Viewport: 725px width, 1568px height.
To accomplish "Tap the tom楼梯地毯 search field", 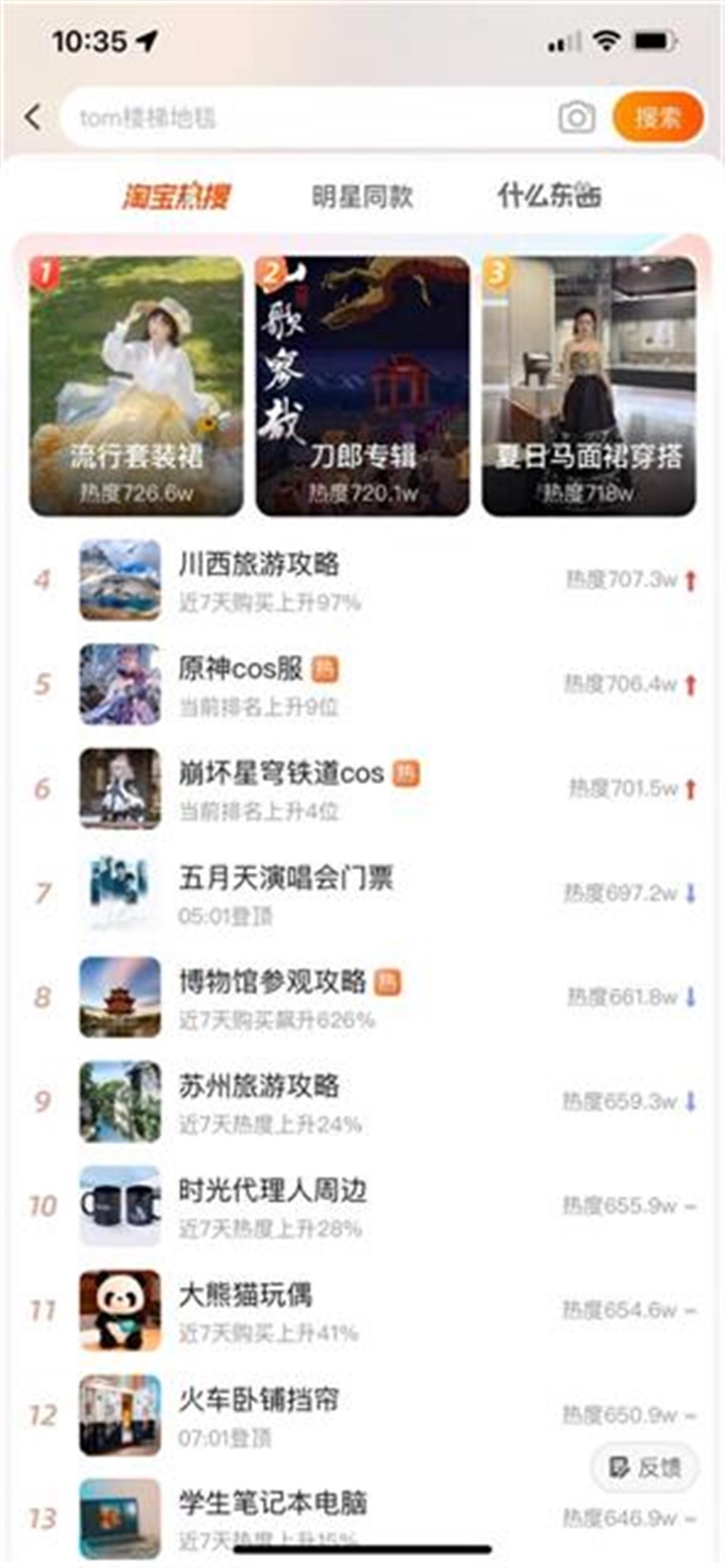I will (304, 117).
